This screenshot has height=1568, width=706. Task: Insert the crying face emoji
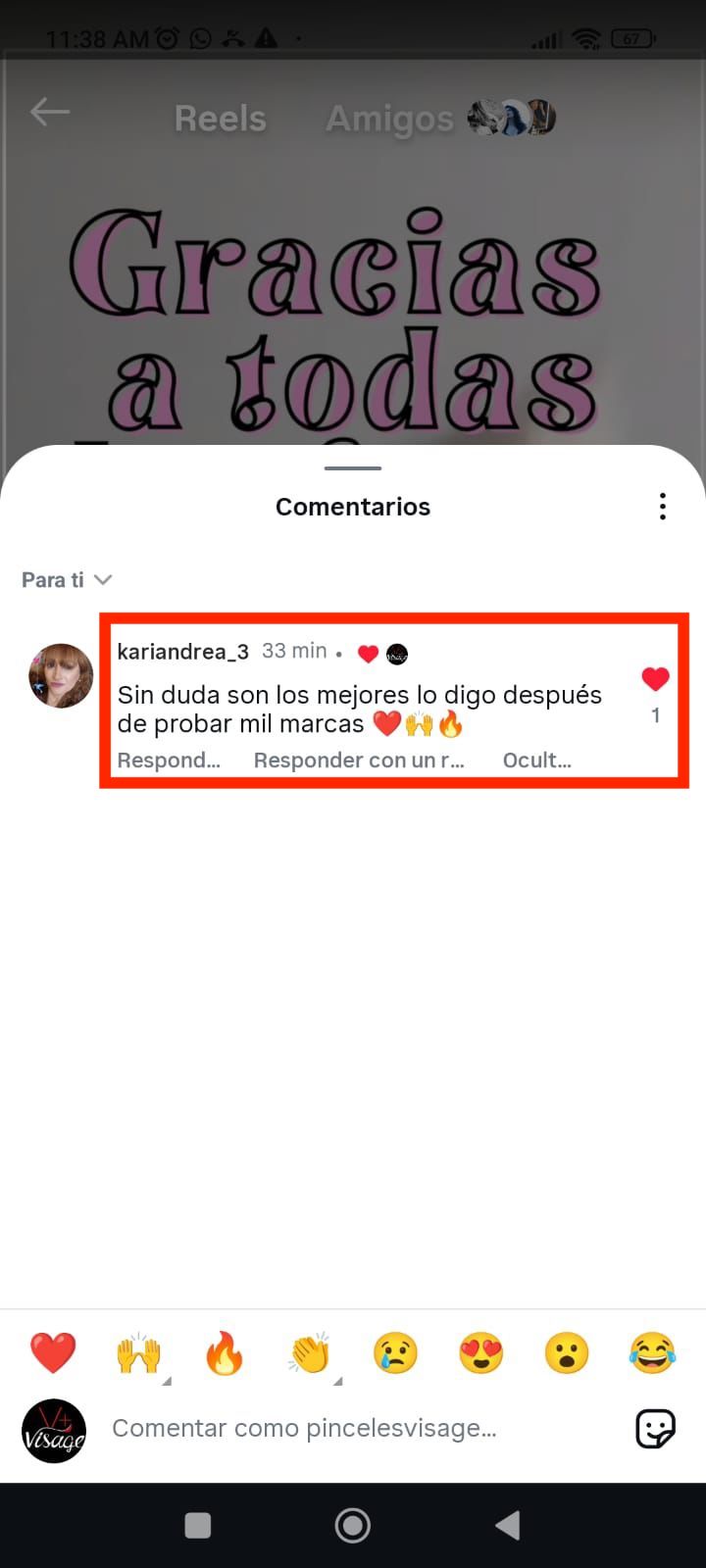point(395,1353)
